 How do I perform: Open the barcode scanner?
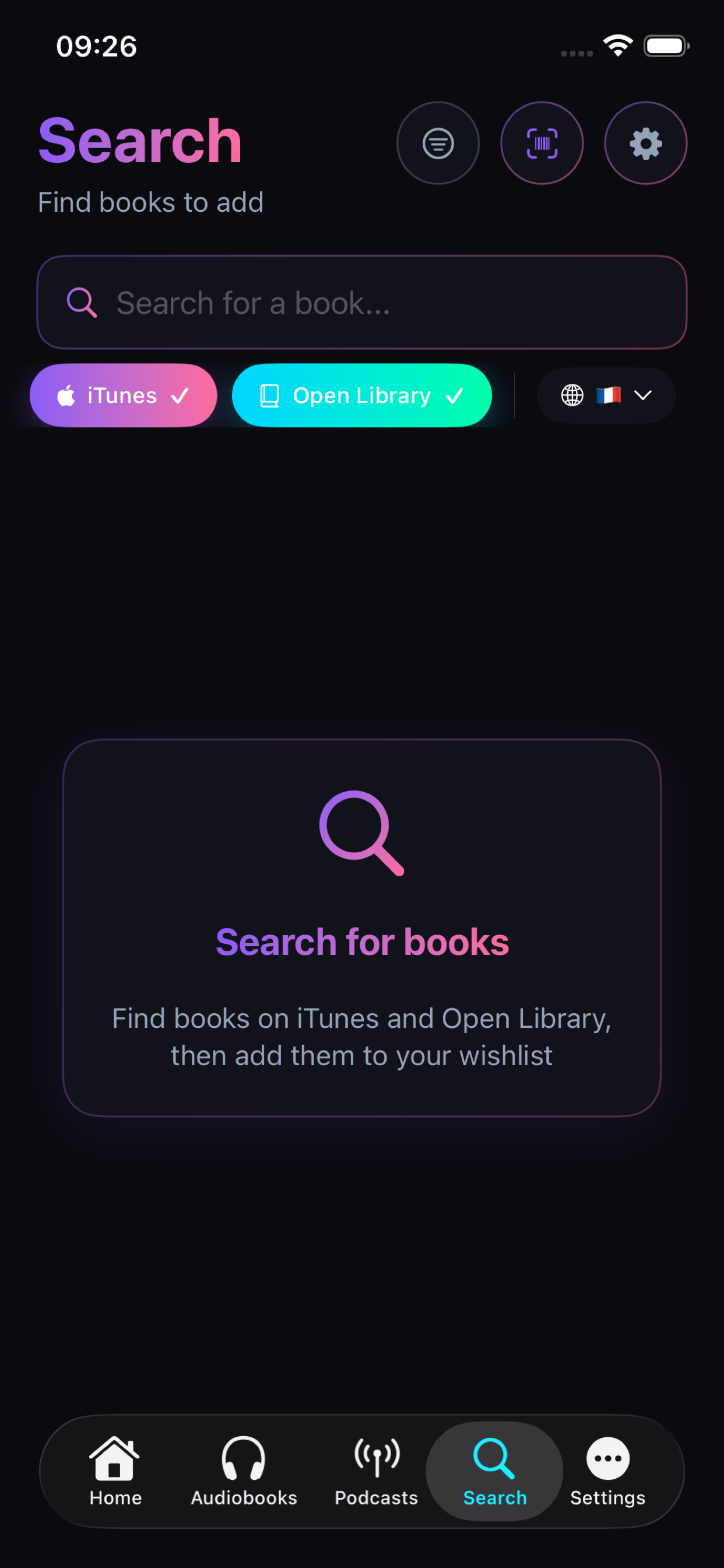coord(542,142)
